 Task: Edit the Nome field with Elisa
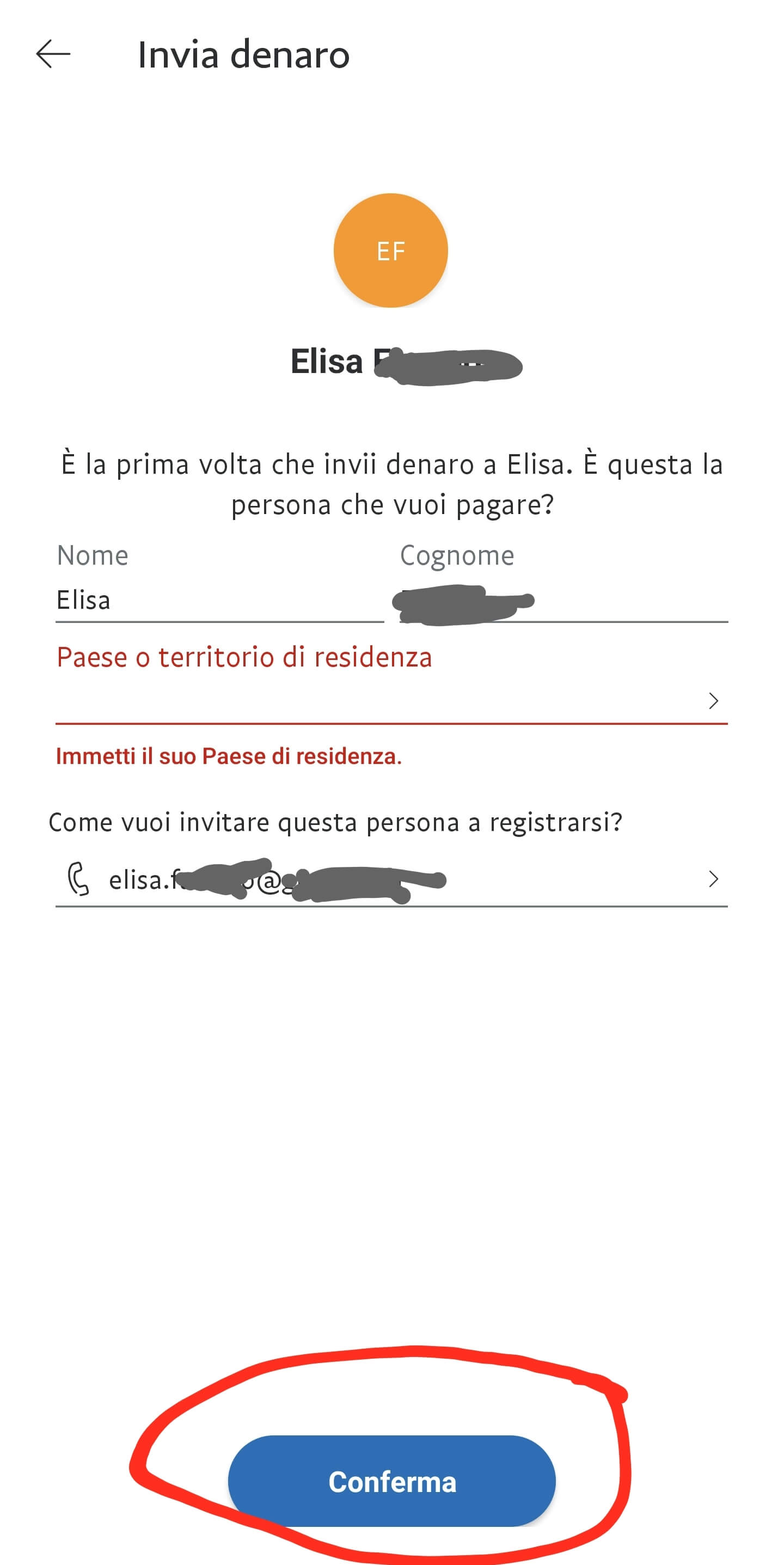(x=219, y=600)
